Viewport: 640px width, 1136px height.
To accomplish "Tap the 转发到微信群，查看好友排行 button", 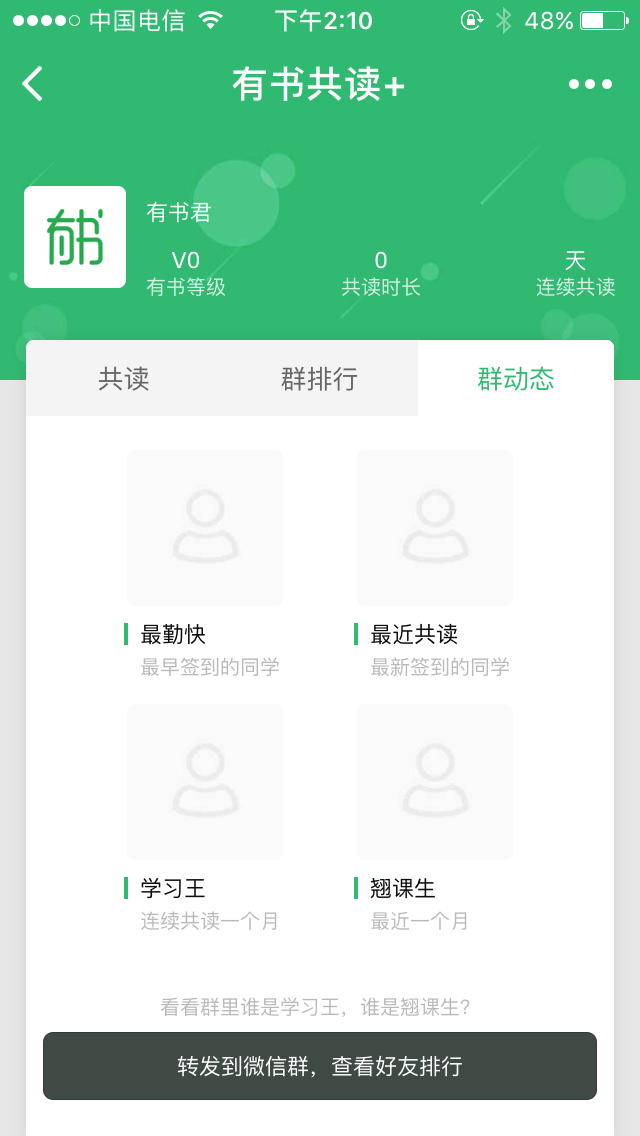I will 320,1066.
